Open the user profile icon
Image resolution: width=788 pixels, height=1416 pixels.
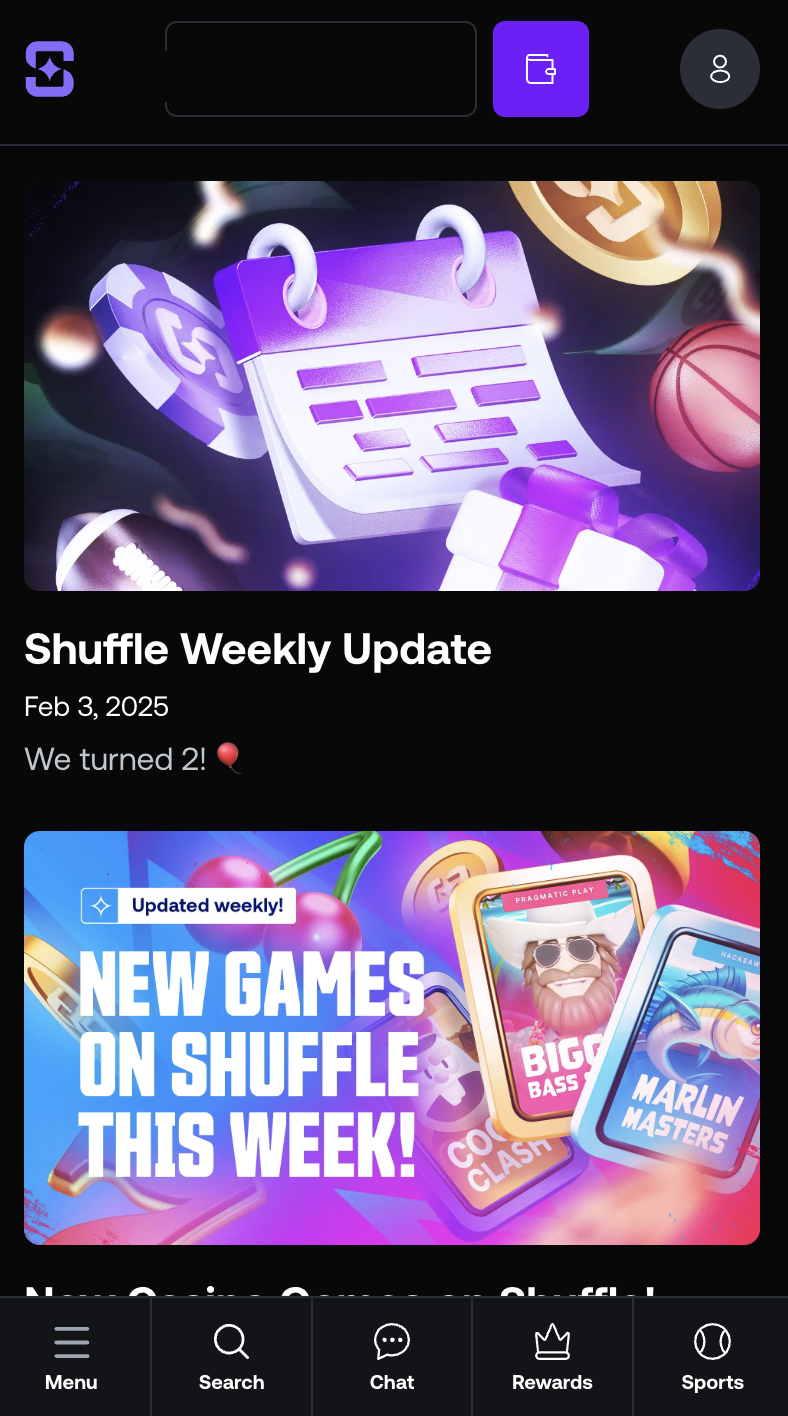click(719, 69)
